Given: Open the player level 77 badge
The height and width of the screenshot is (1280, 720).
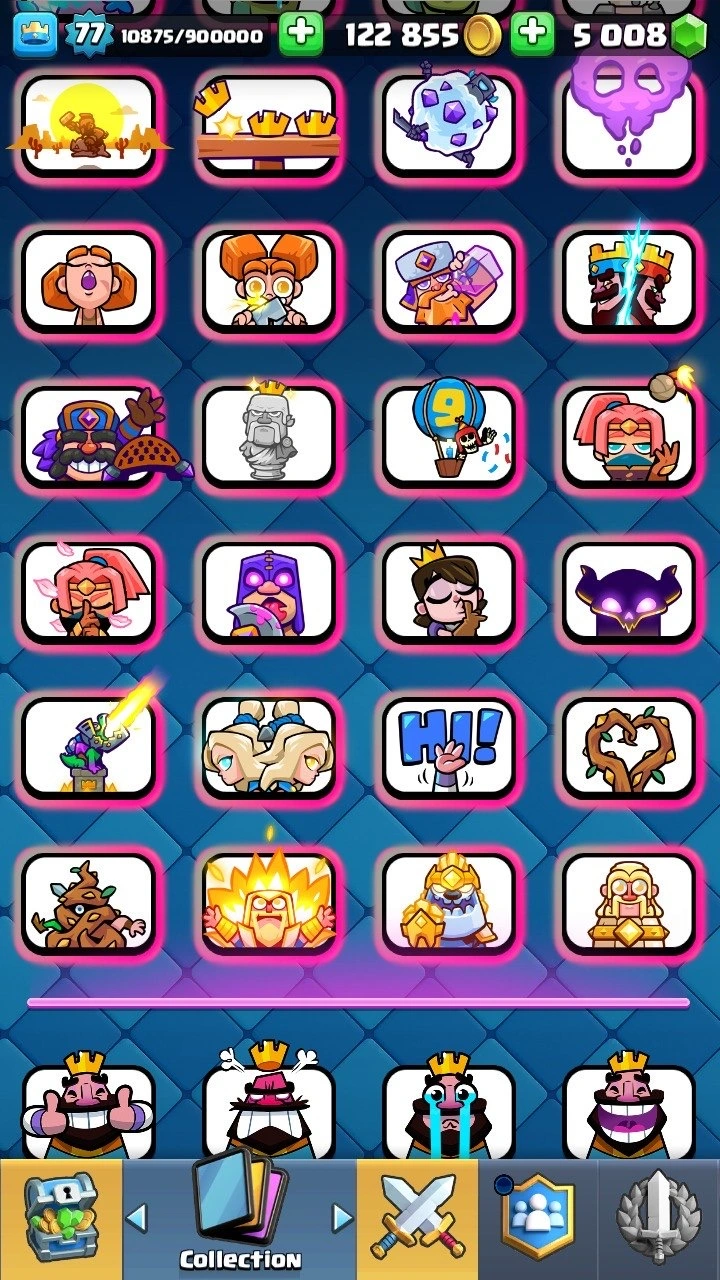Looking at the screenshot, I should [89, 35].
